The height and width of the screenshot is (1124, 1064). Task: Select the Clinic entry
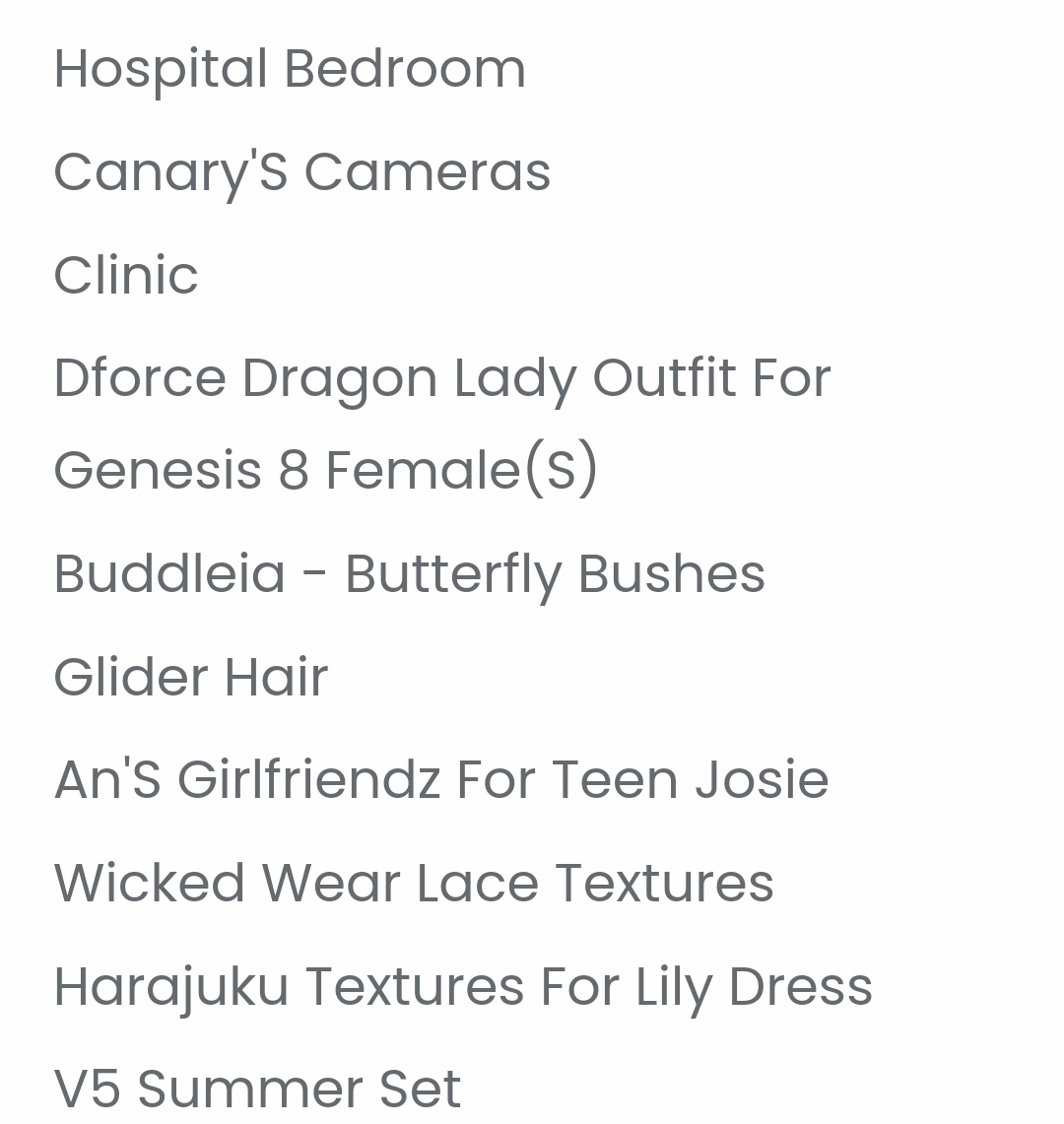[126, 275]
